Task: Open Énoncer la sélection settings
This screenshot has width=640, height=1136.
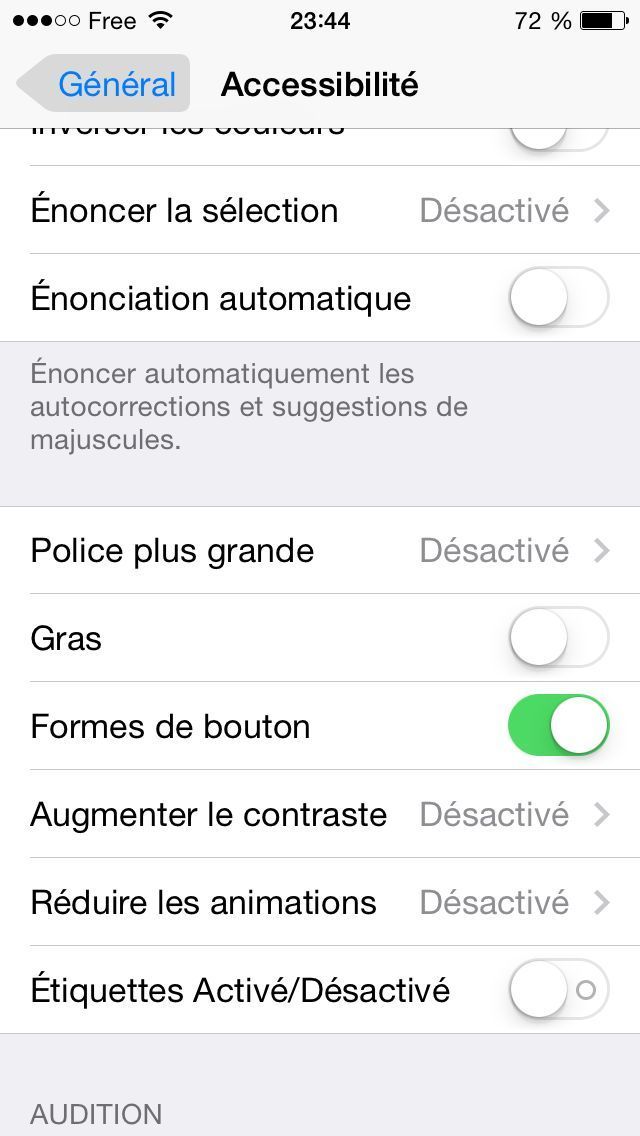Action: tap(320, 210)
